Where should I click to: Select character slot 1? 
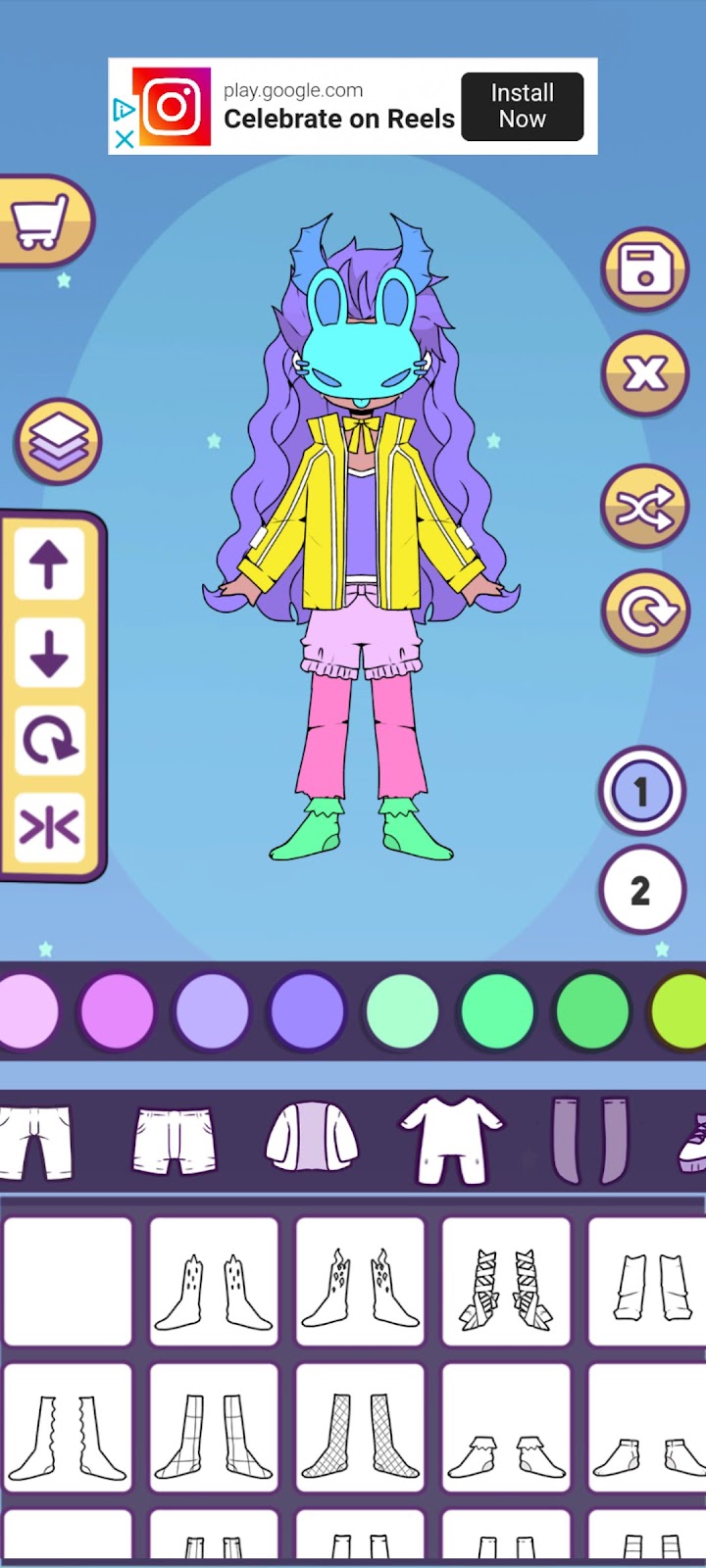click(x=640, y=790)
